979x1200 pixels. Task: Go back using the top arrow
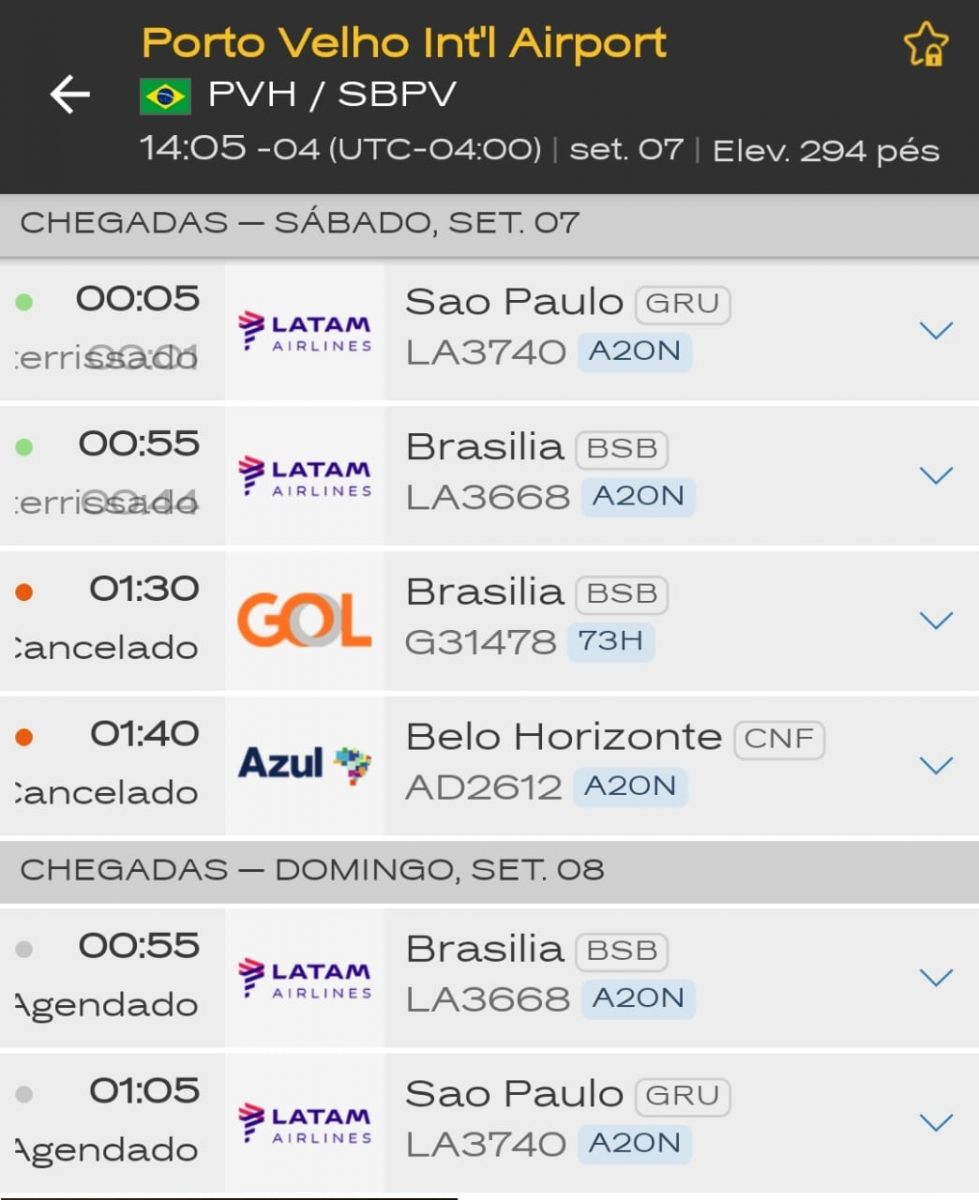click(x=70, y=96)
